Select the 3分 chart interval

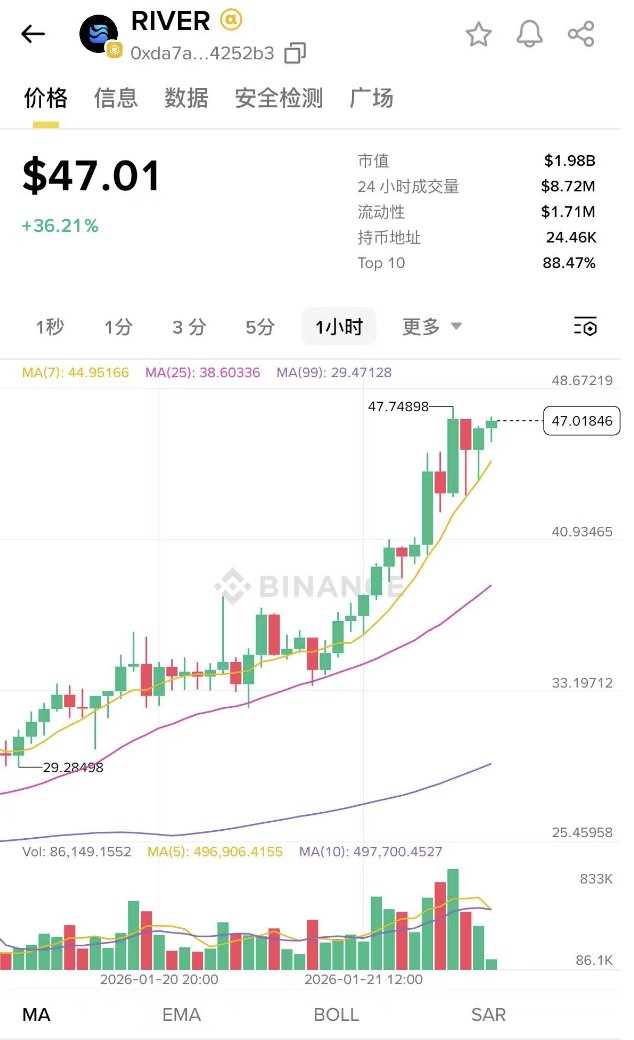[189, 327]
